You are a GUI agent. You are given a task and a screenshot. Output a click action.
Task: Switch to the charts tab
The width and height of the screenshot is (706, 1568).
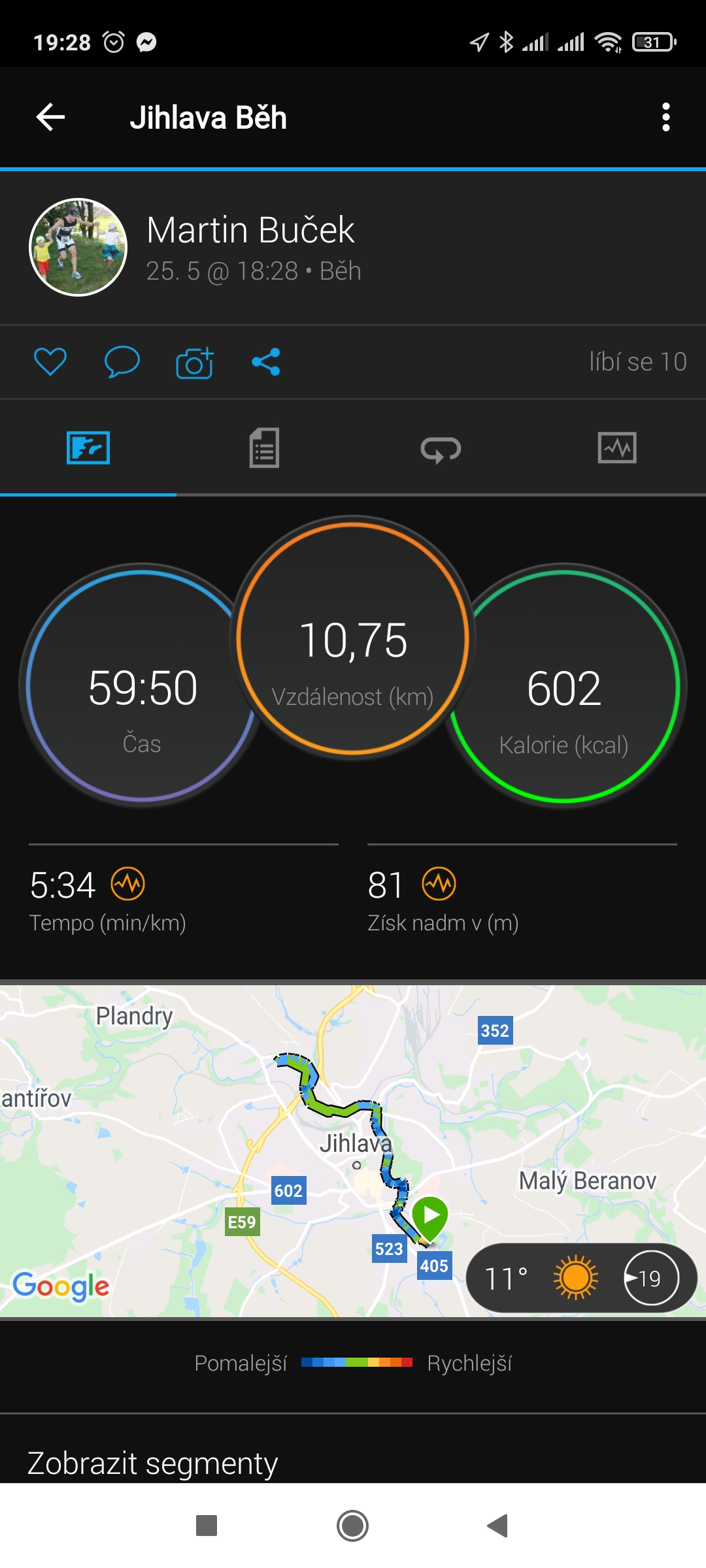(x=617, y=448)
